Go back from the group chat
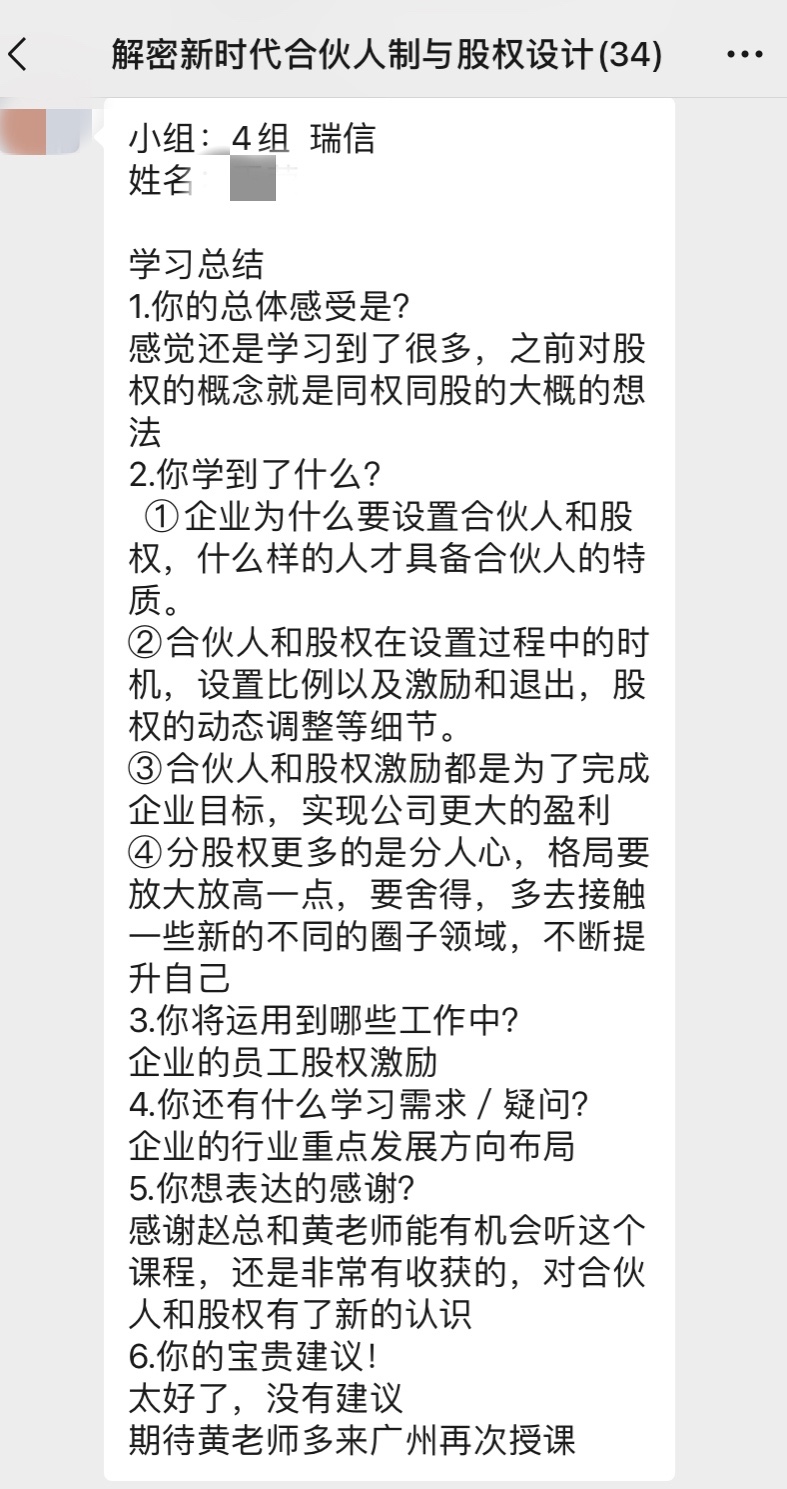The image size is (787, 1489). (18, 54)
